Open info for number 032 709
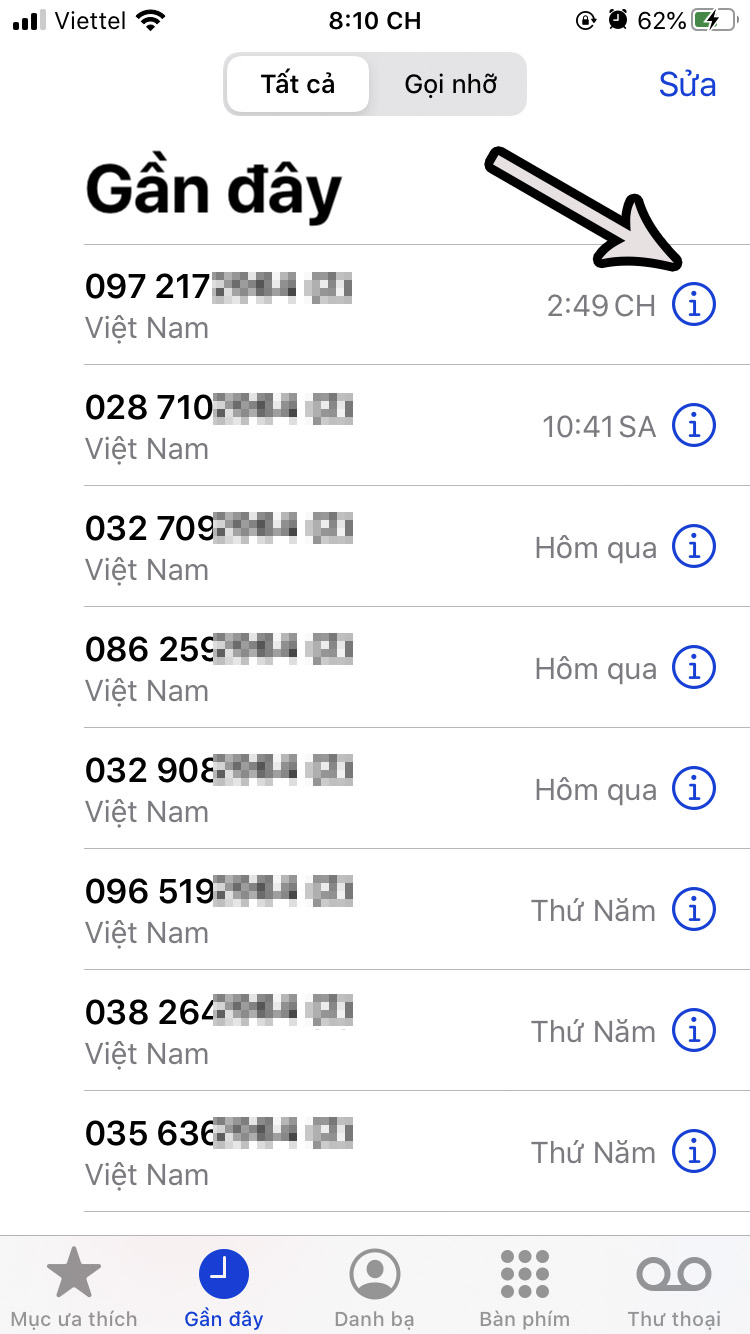The height and width of the screenshot is (1334, 750). coord(694,547)
